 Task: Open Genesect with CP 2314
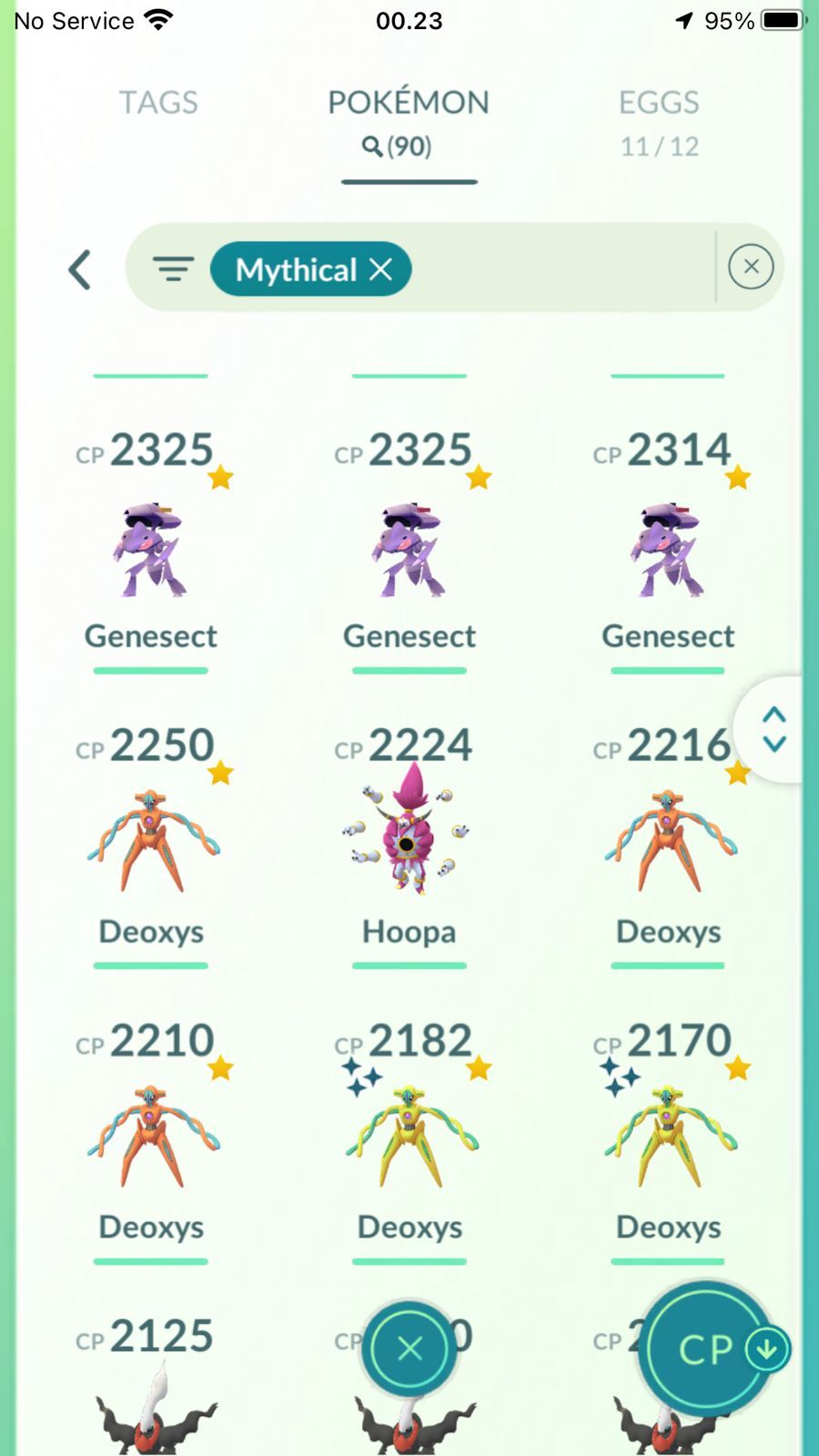[x=668, y=551]
